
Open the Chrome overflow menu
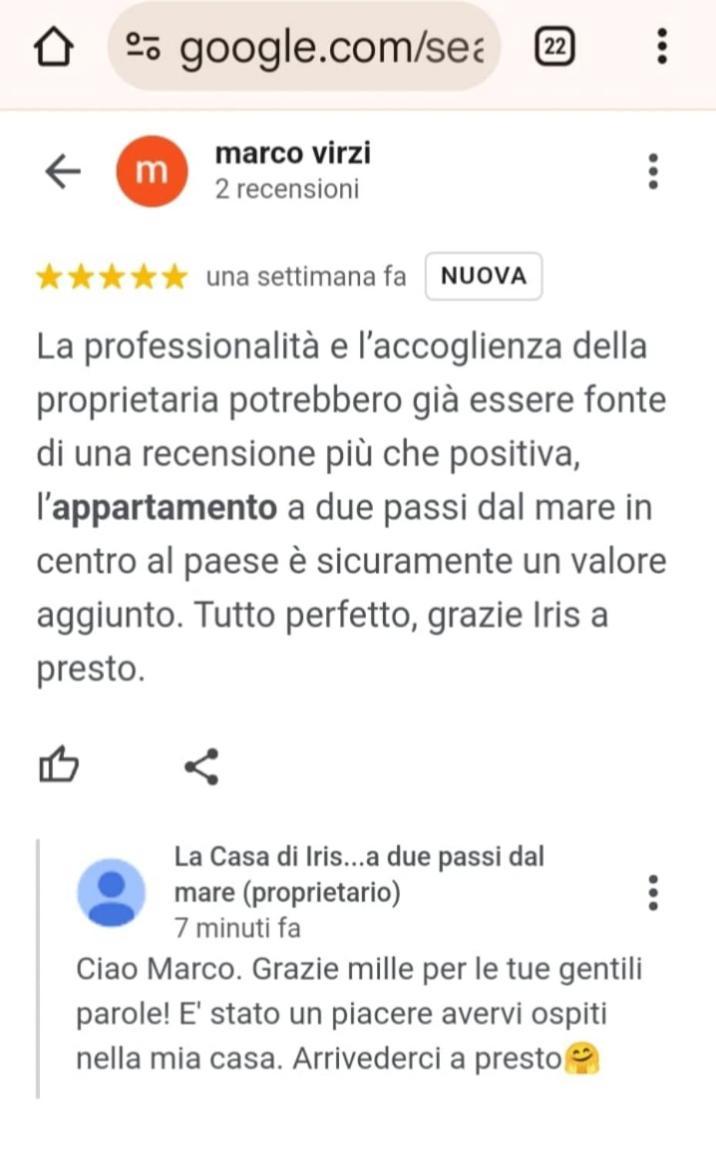click(661, 47)
